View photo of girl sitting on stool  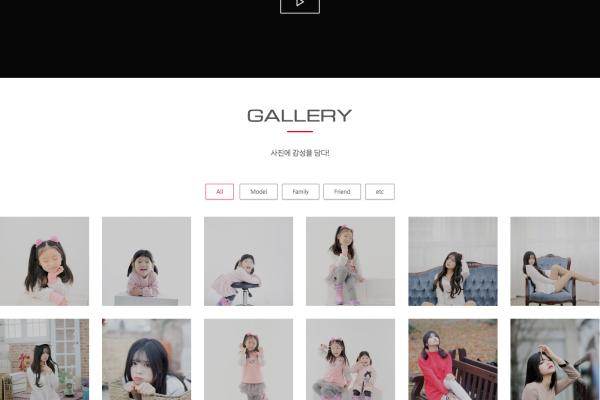248,261
